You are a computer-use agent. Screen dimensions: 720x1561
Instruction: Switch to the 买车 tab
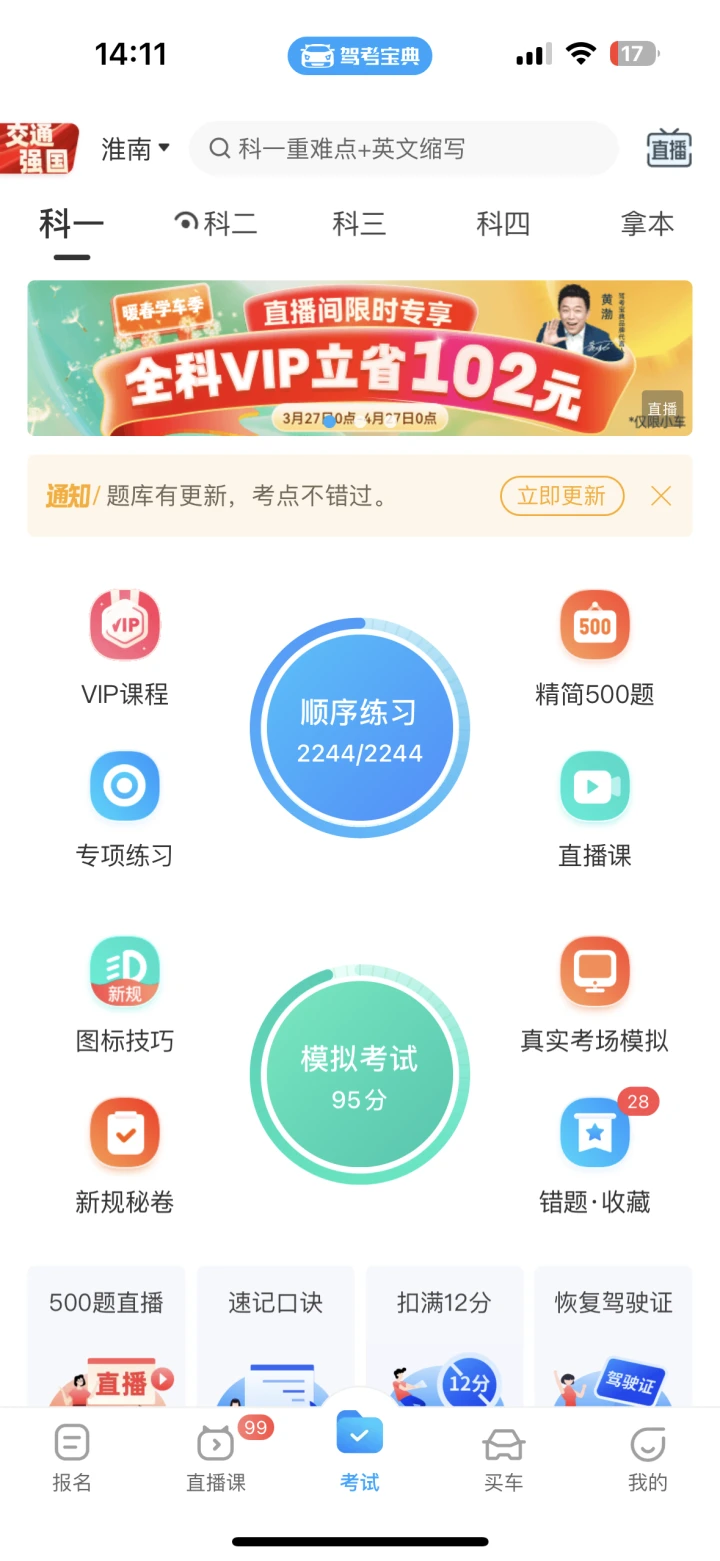503,1458
